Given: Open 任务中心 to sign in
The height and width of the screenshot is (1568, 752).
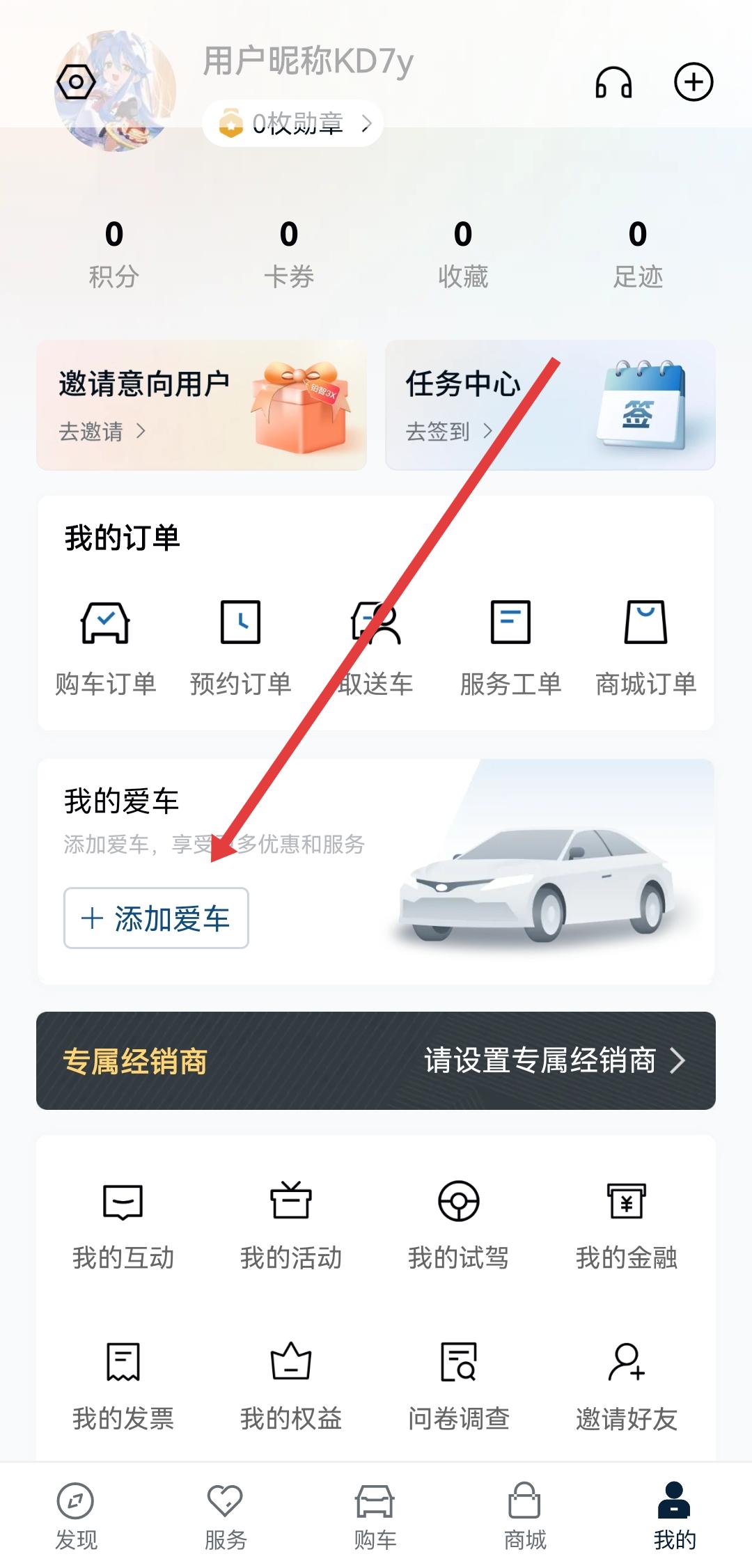Looking at the screenshot, I should click(x=550, y=405).
